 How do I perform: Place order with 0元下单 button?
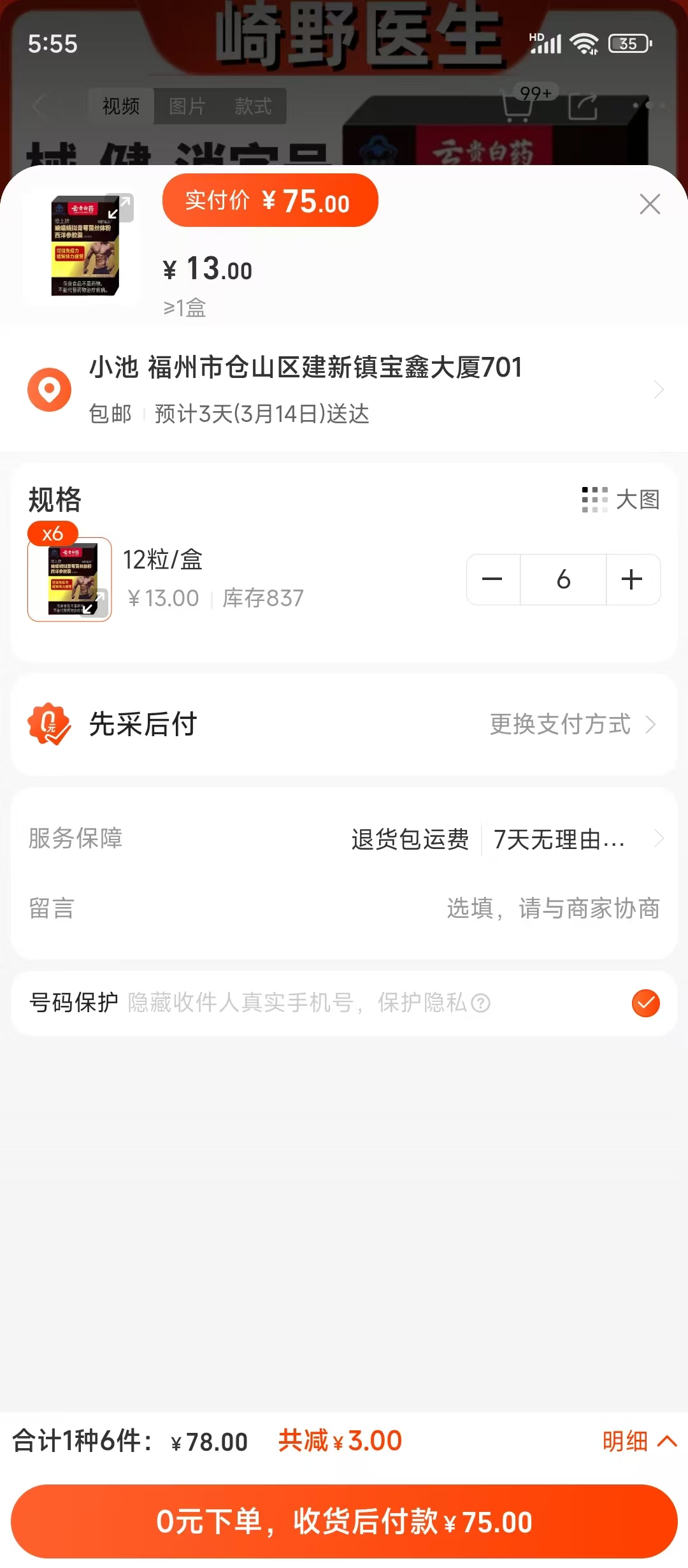point(344,1521)
